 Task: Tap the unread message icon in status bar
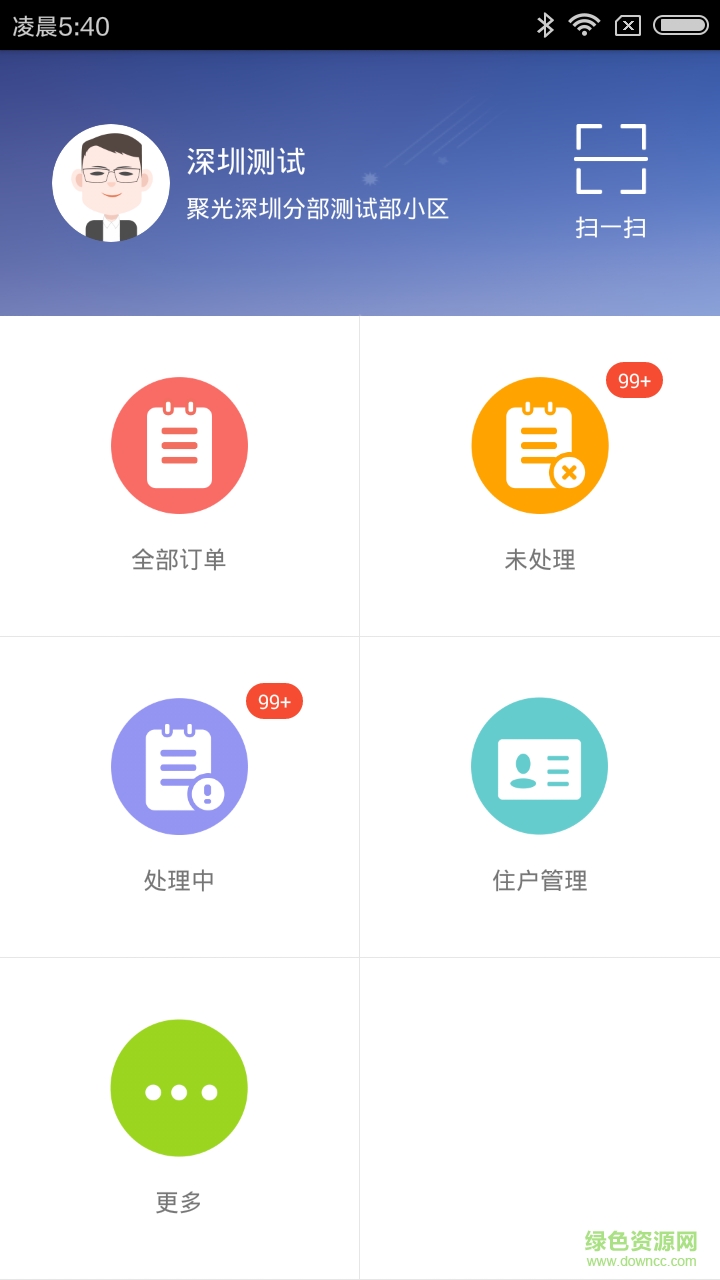[628, 24]
